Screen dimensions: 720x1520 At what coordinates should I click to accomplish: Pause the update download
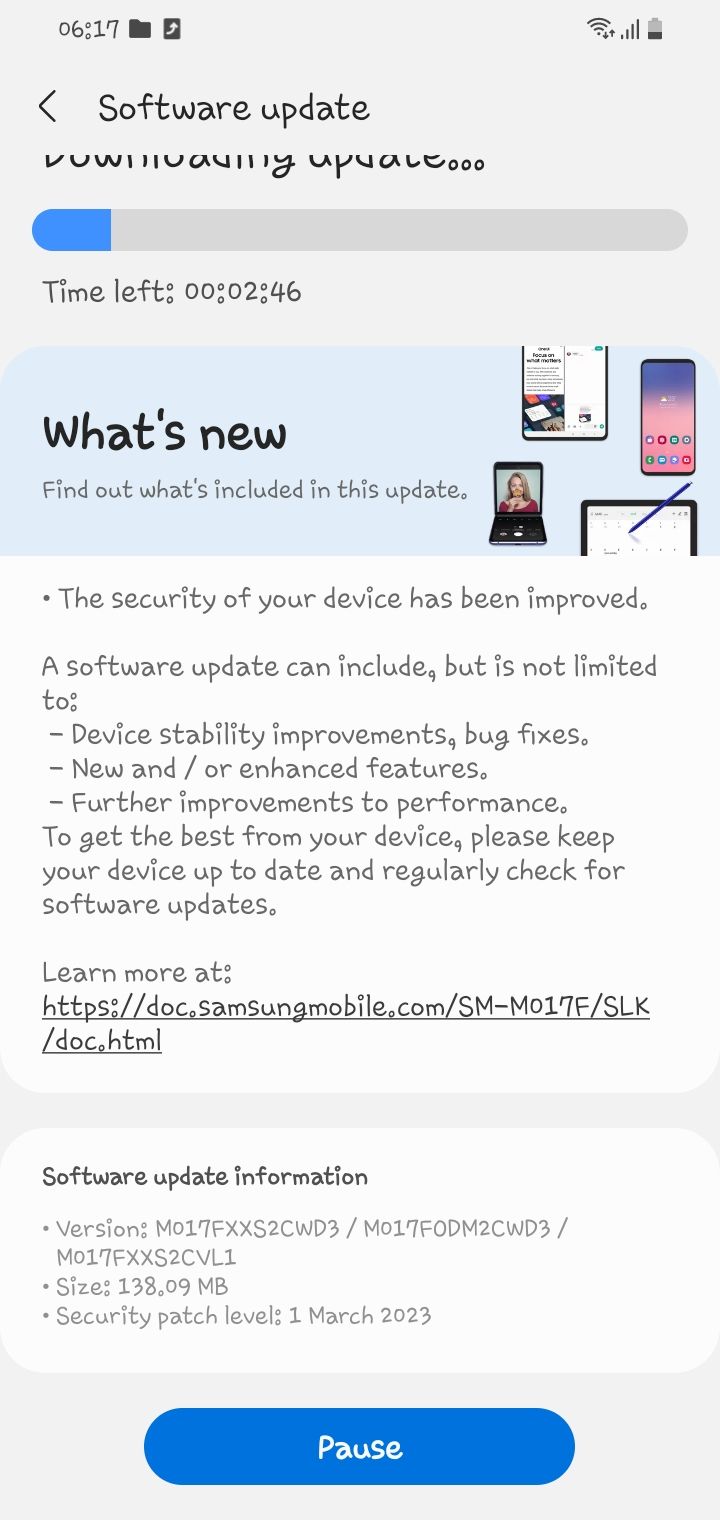(x=360, y=1446)
